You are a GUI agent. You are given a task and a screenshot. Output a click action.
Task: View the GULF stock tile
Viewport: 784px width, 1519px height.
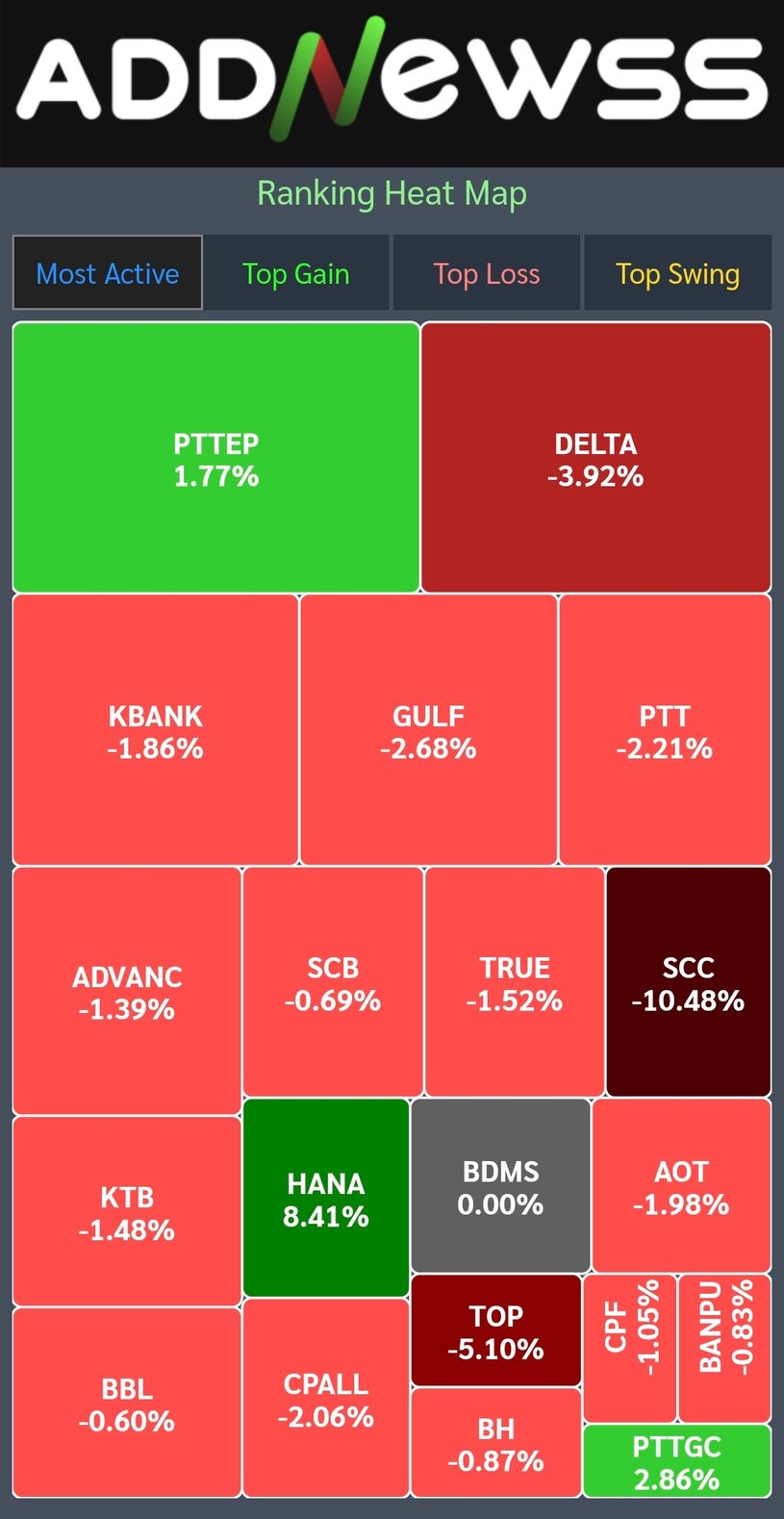428,730
